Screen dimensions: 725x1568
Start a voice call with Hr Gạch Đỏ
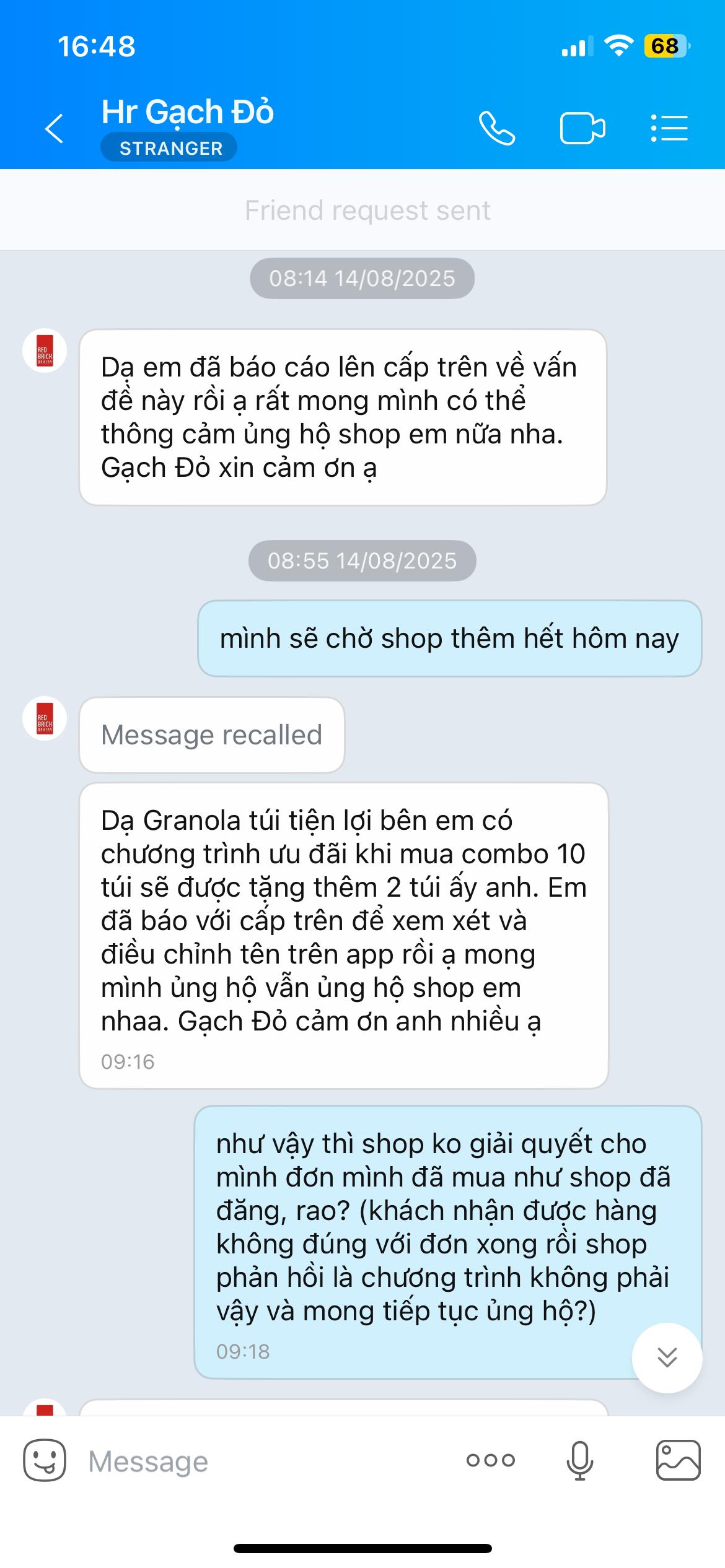click(x=497, y=128)
